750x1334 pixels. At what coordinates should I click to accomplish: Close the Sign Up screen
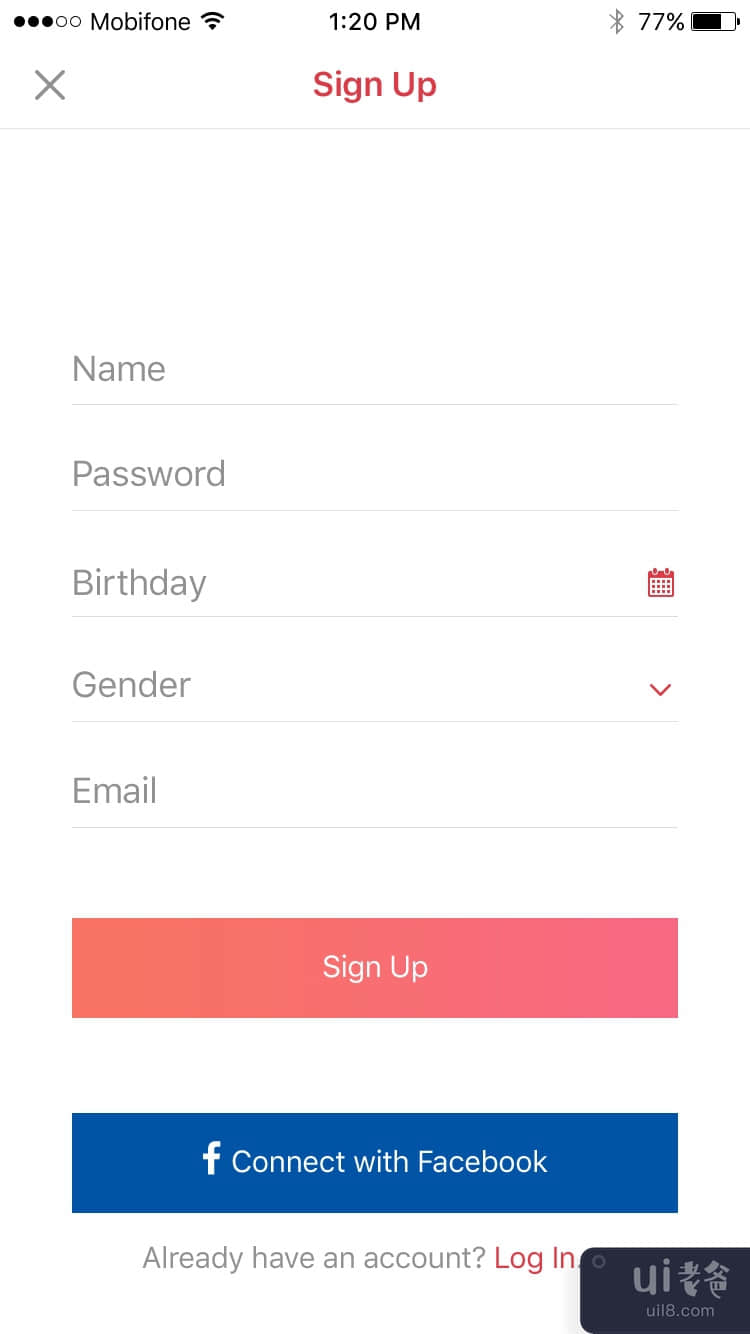[49, 85]
